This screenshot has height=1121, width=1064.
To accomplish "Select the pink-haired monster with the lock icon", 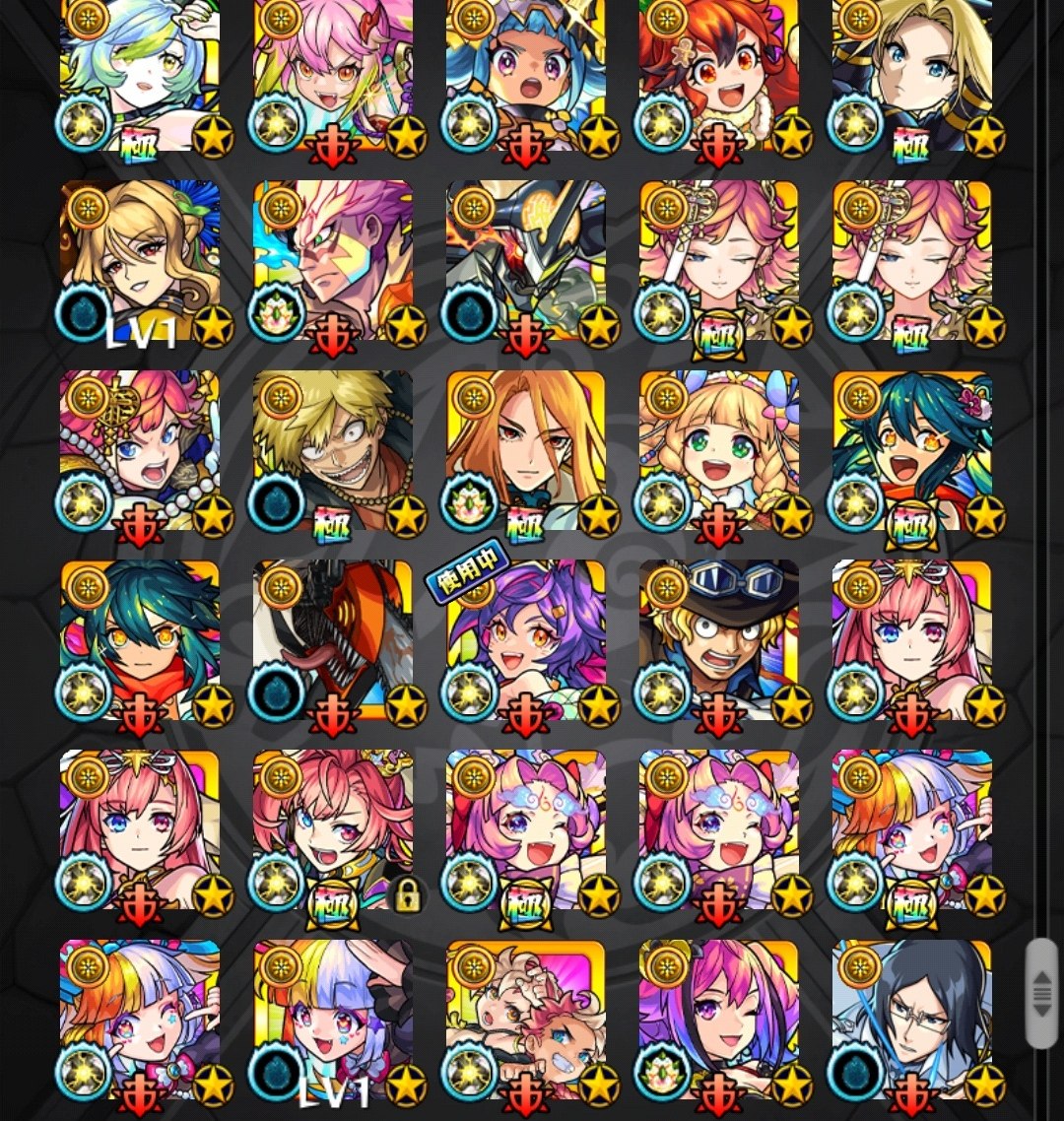I will (333, 829).
